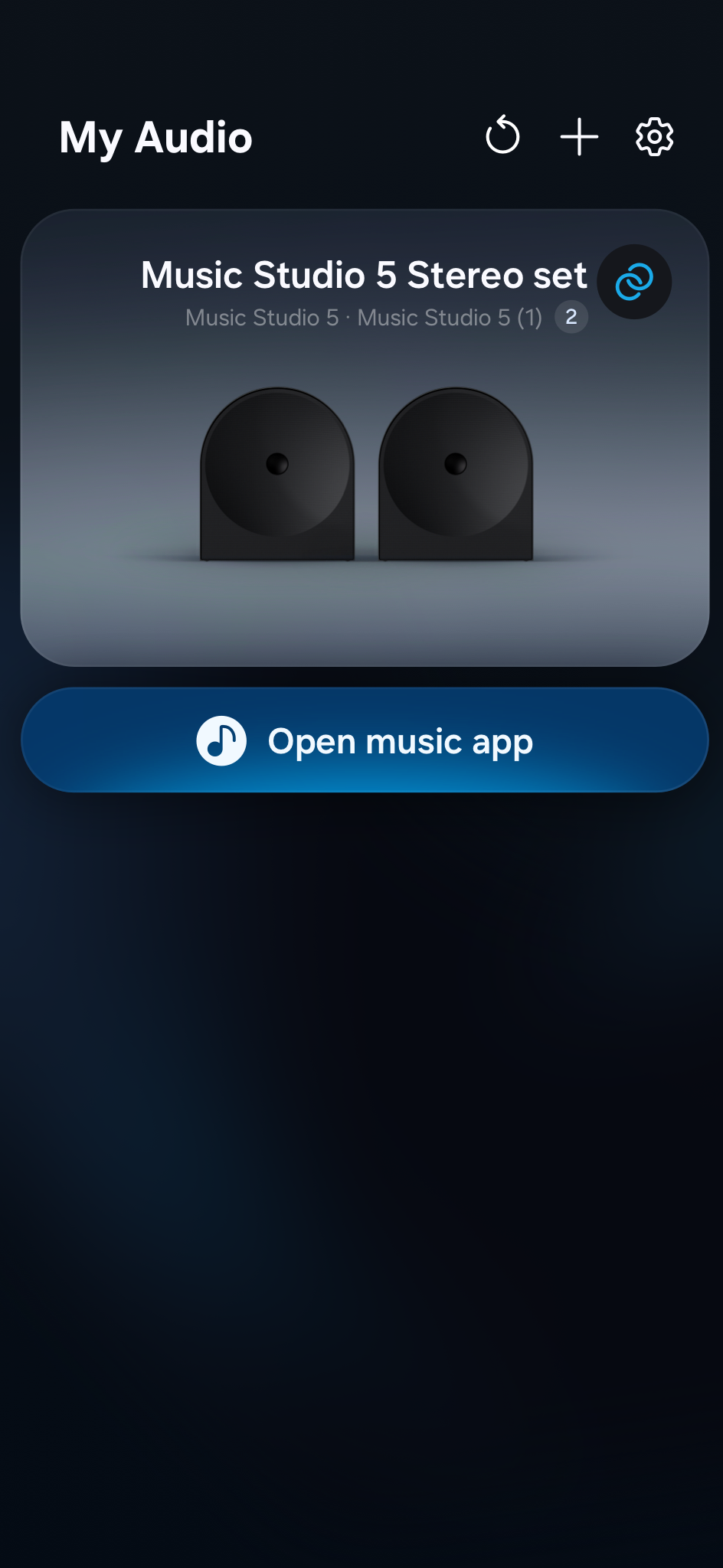Open the settings gear
Screen dimensions: 723x1568
tap(654, 137)
